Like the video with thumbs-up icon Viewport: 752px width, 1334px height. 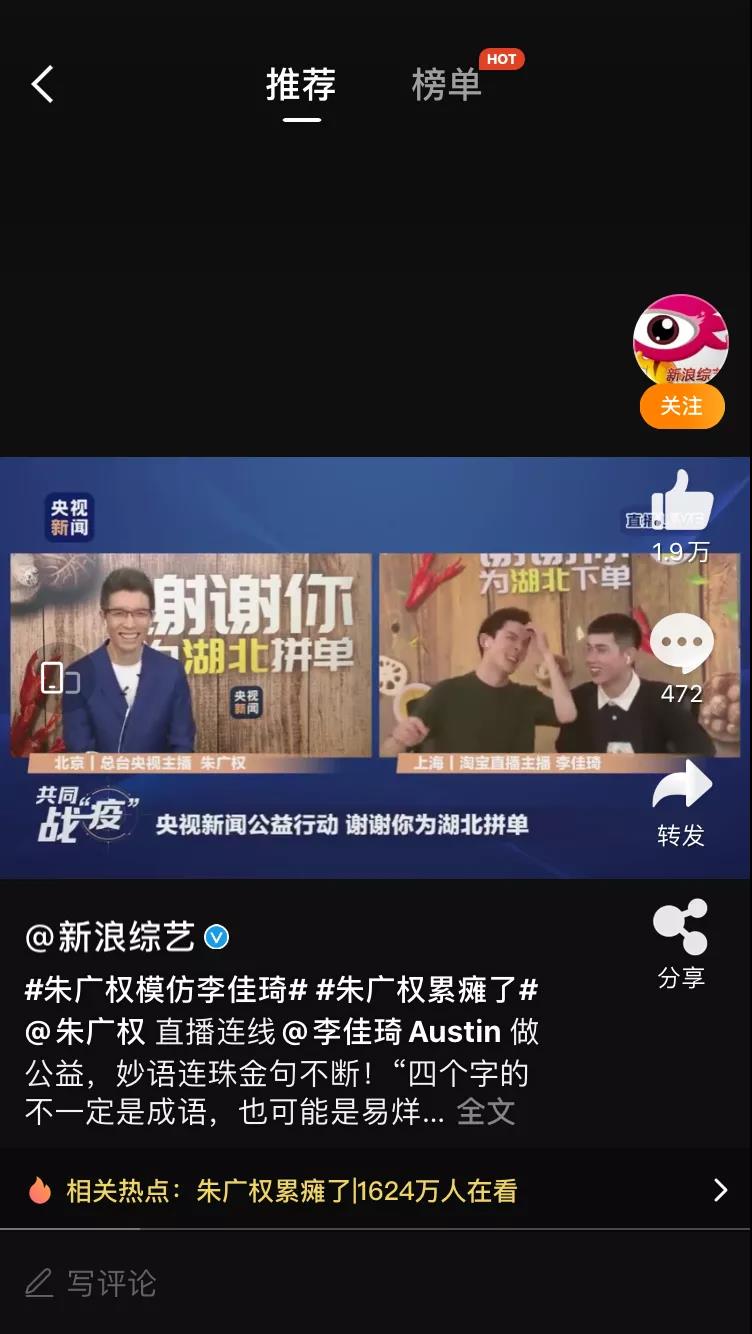[x=681, y=500]
